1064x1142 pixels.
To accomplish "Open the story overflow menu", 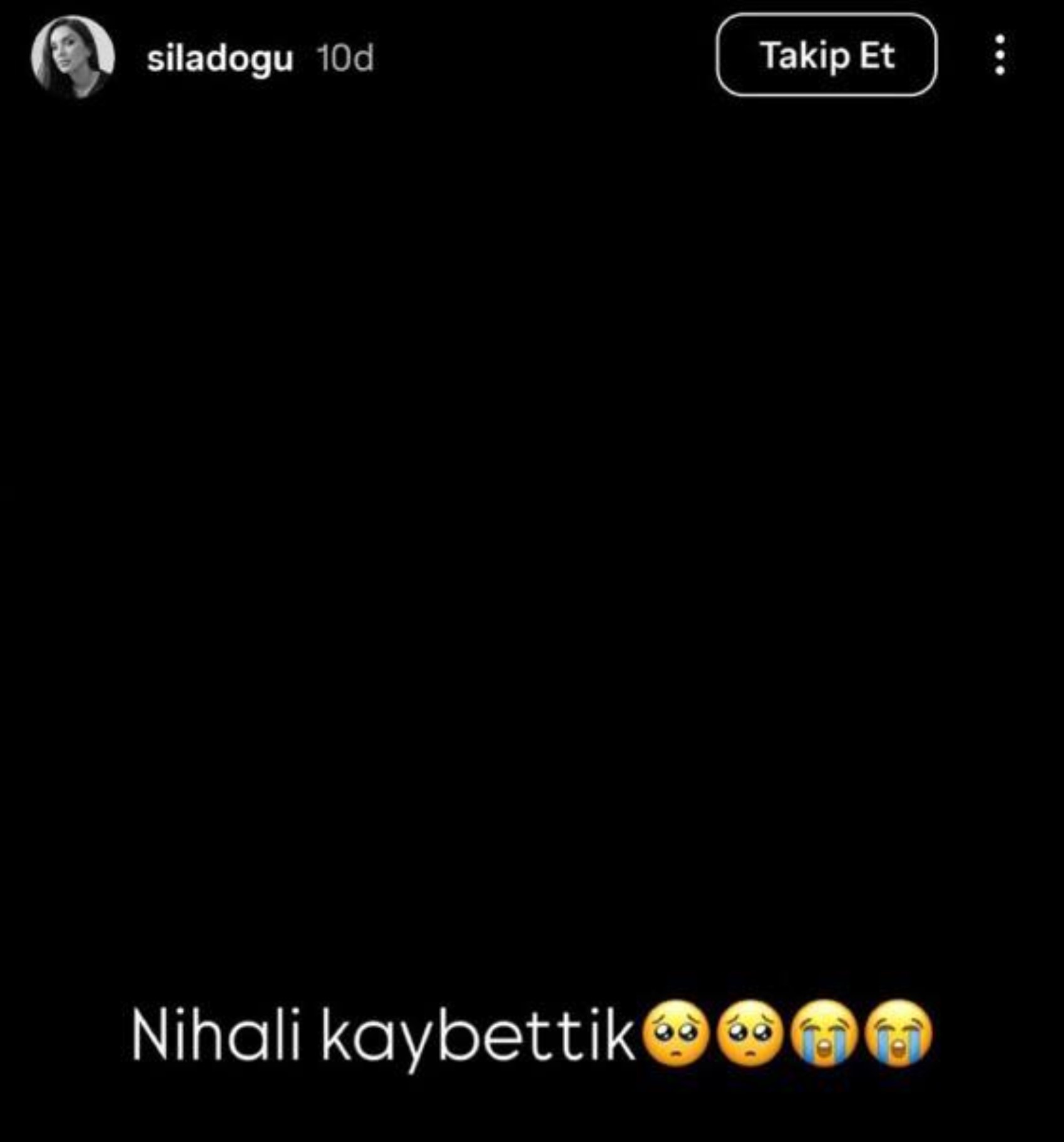I will (x=1000, y=55).
